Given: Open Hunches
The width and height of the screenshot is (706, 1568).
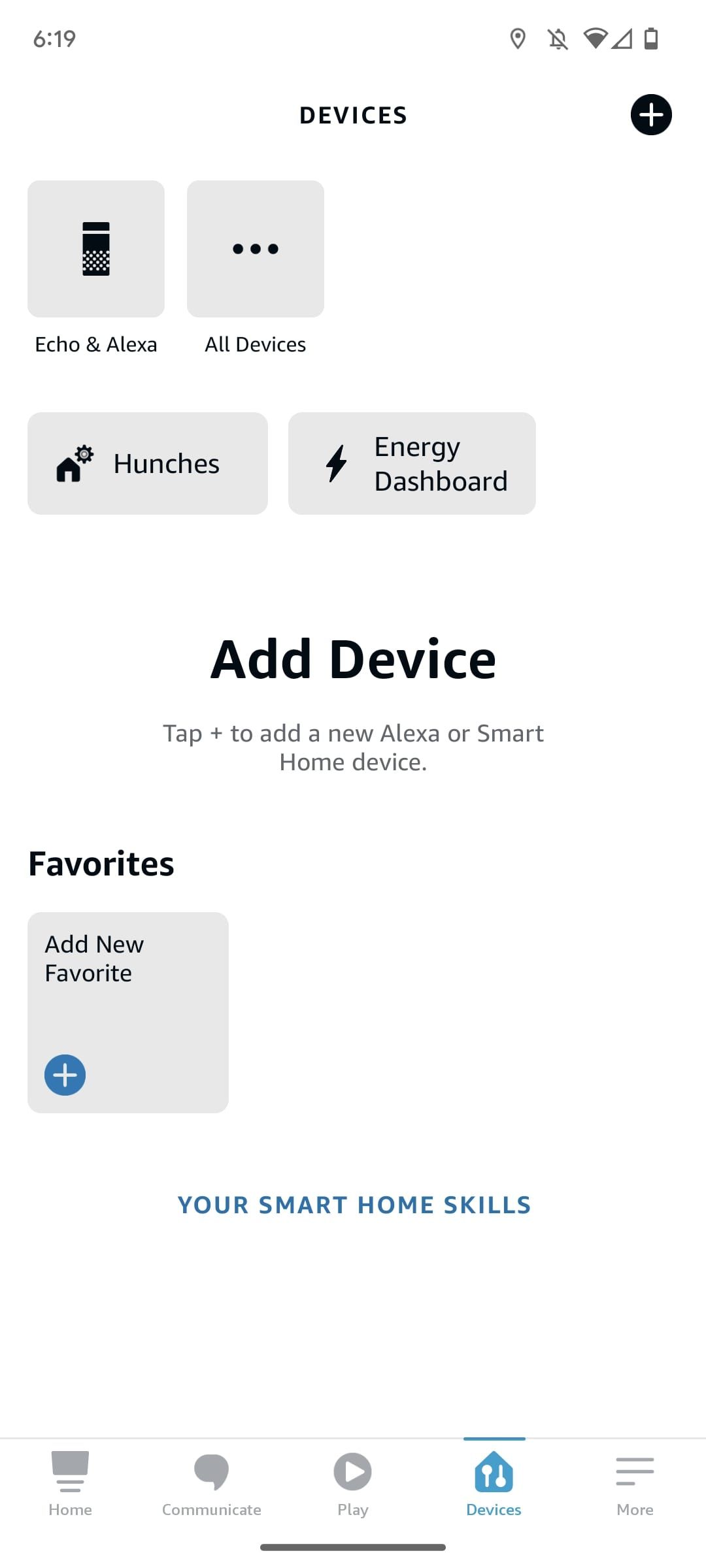Looking at the screenshot, I should click(x=148, y=463).
